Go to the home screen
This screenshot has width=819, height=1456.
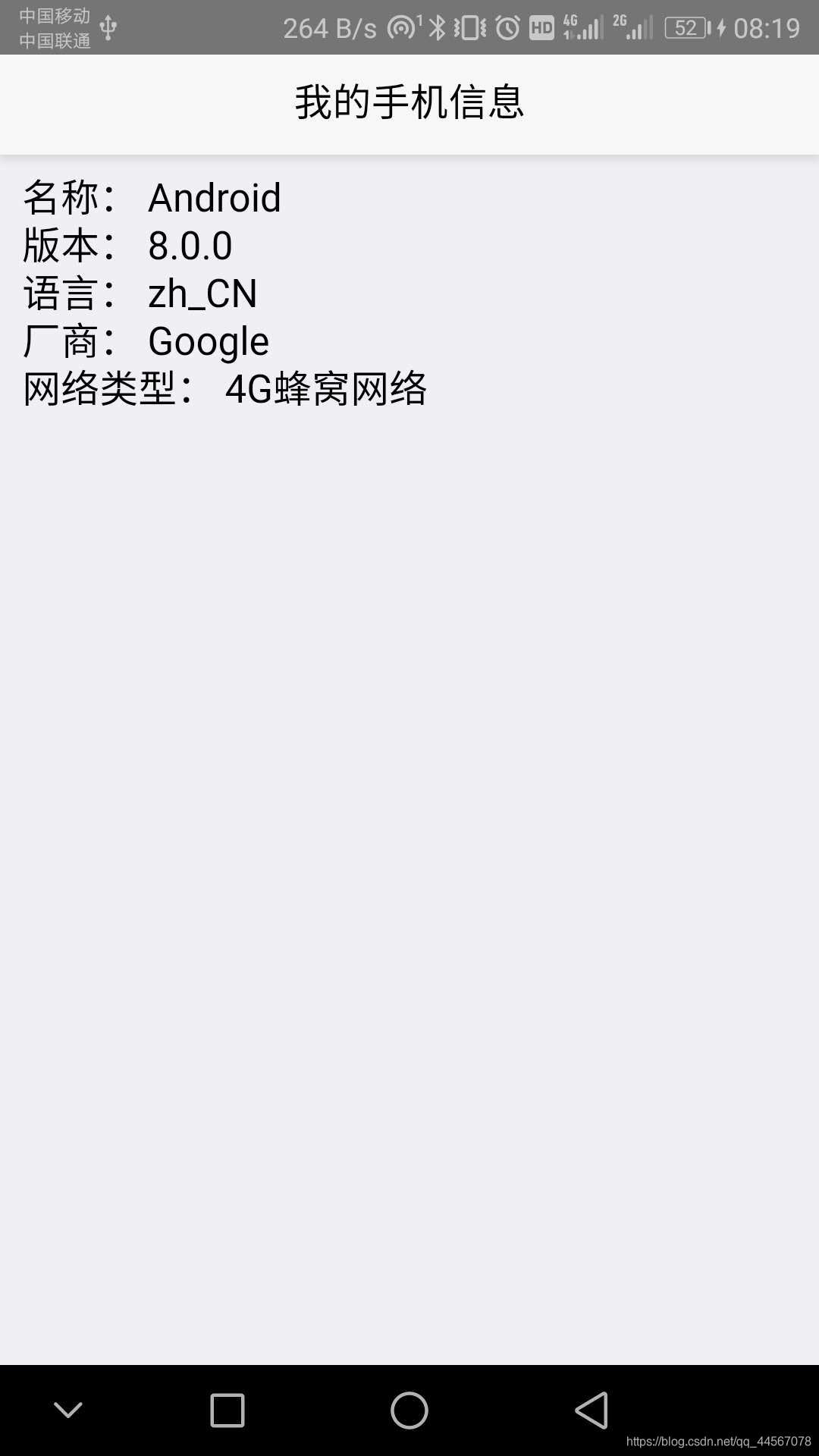(x=409, y=1410)
